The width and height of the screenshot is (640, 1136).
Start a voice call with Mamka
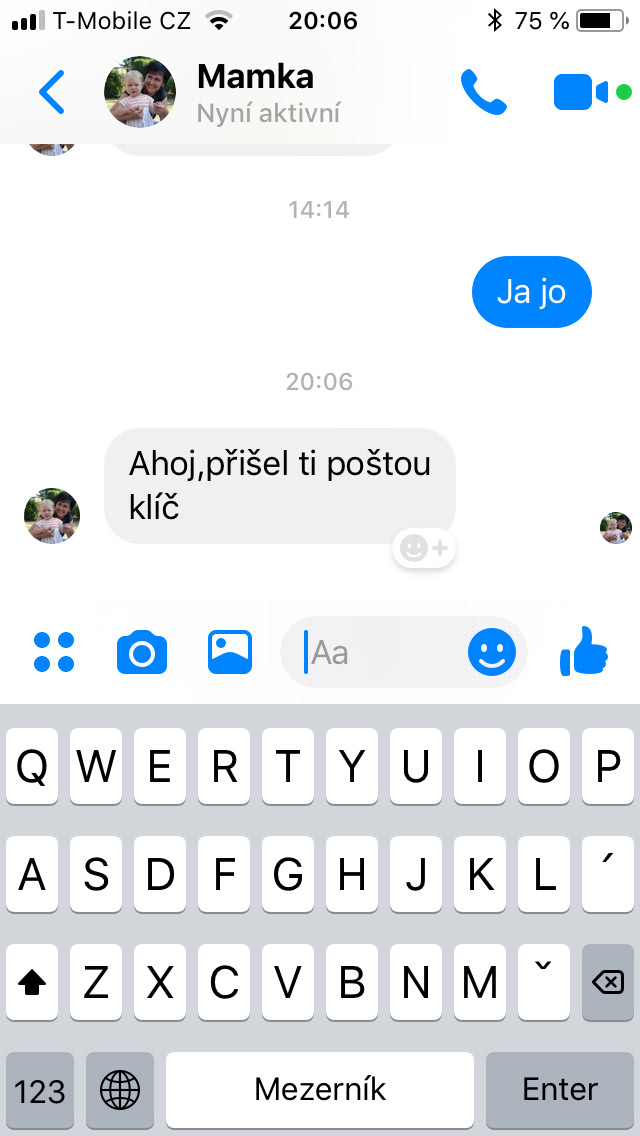click(x=484, y=92)
